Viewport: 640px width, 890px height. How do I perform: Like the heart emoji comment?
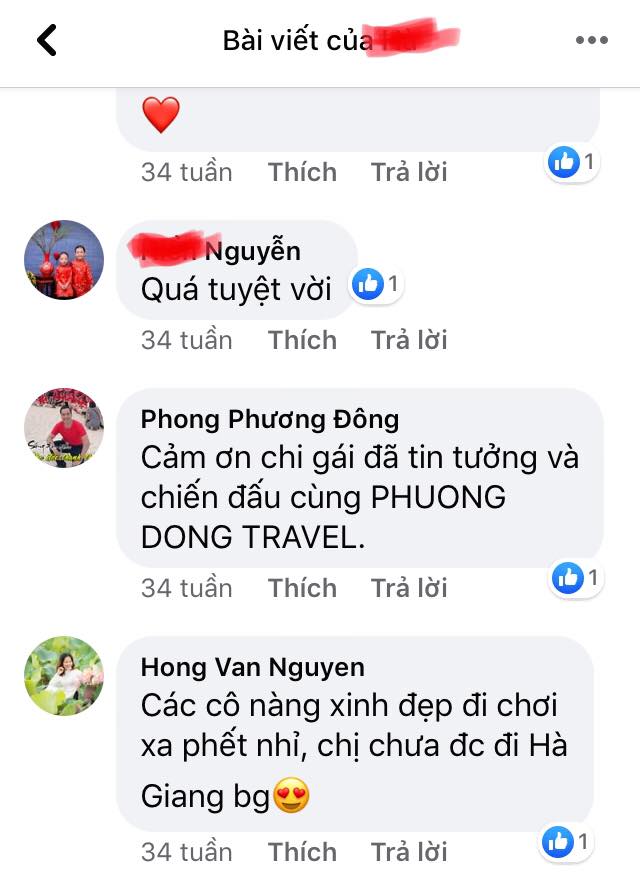[302, 172]
